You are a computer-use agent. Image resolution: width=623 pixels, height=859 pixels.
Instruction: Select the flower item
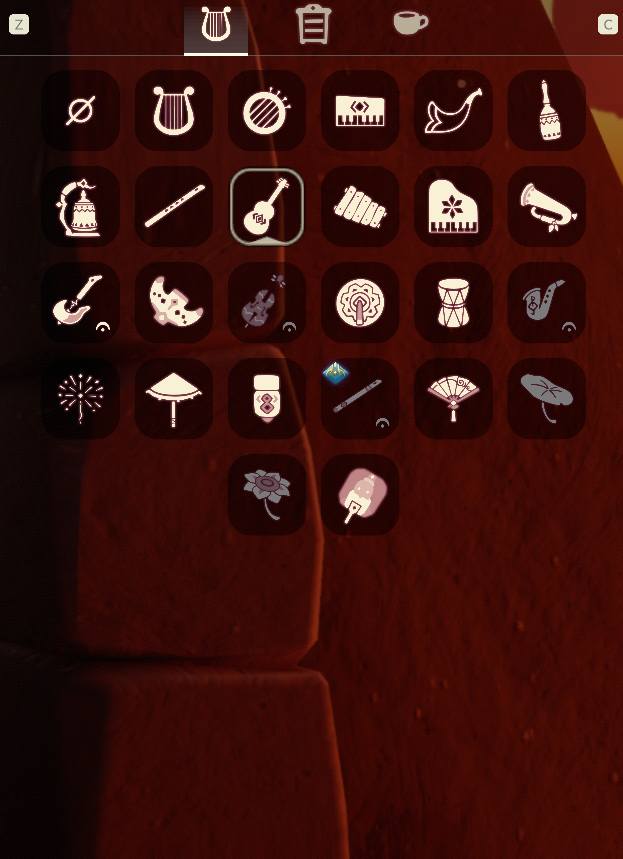[x=267, y=494]
